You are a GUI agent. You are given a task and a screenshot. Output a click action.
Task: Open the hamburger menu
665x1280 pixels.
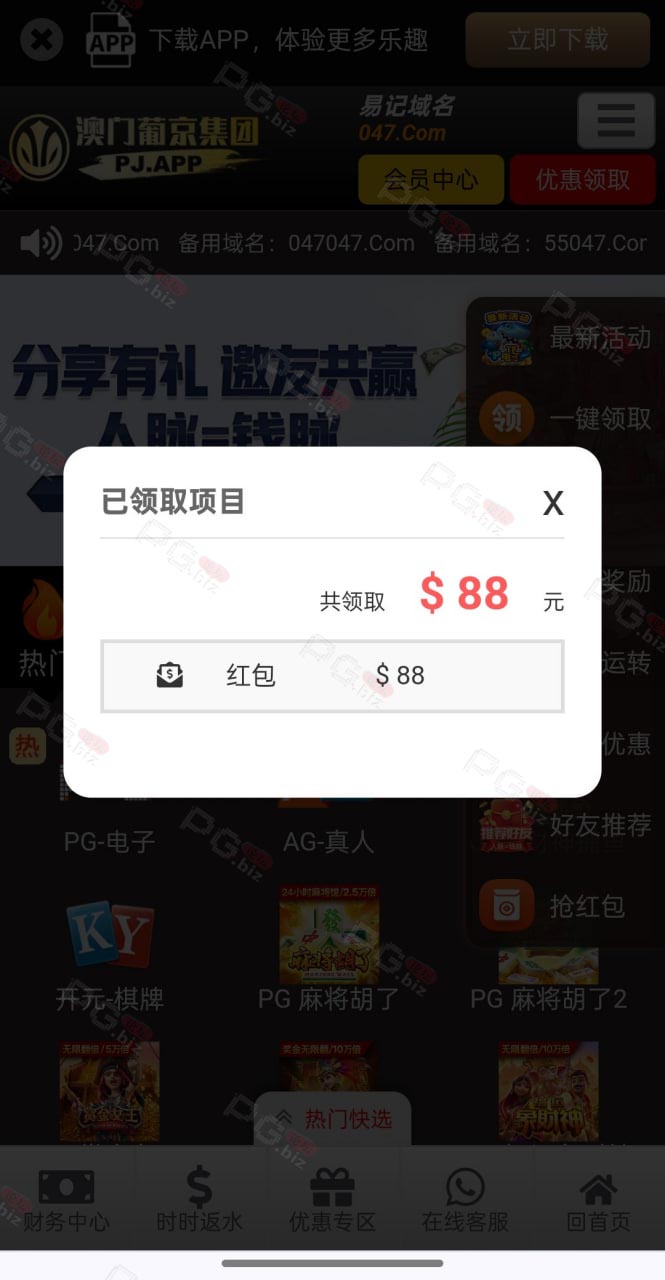point(615,122)
